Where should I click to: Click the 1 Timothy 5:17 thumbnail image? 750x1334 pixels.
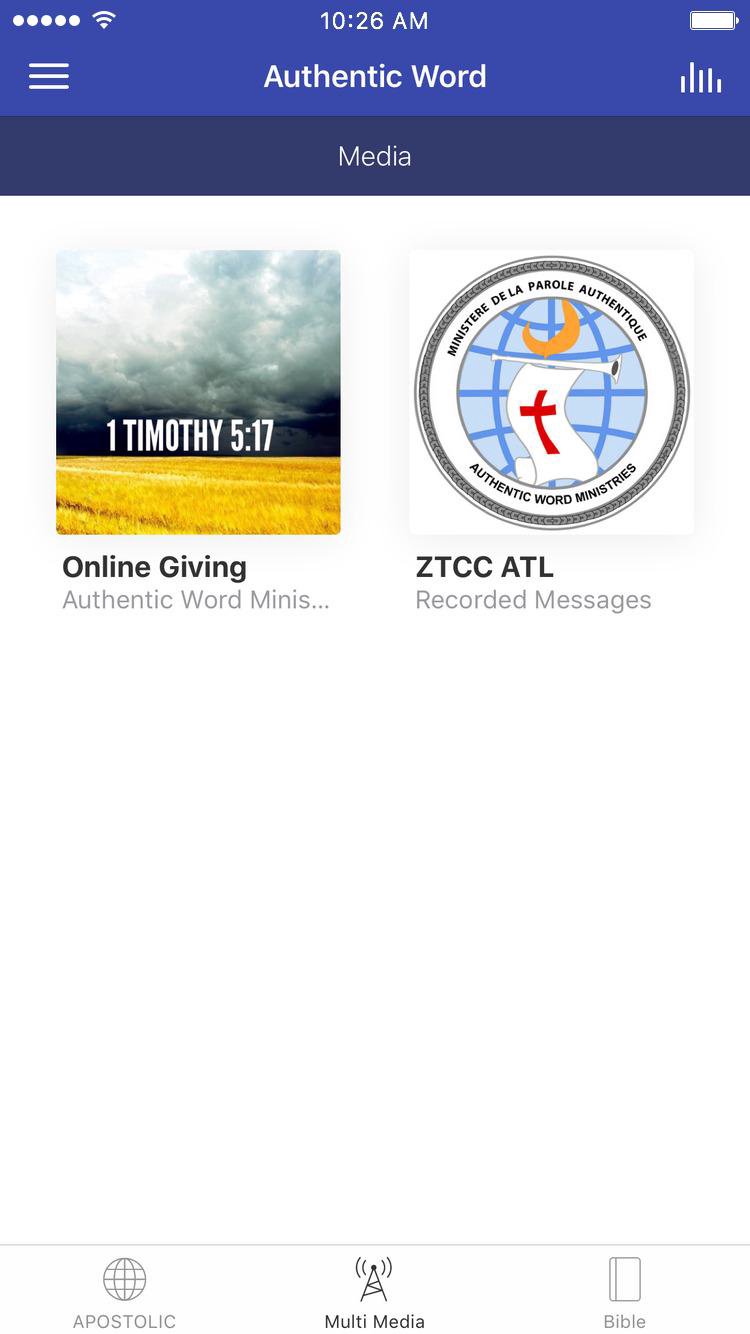pos(197,391)
